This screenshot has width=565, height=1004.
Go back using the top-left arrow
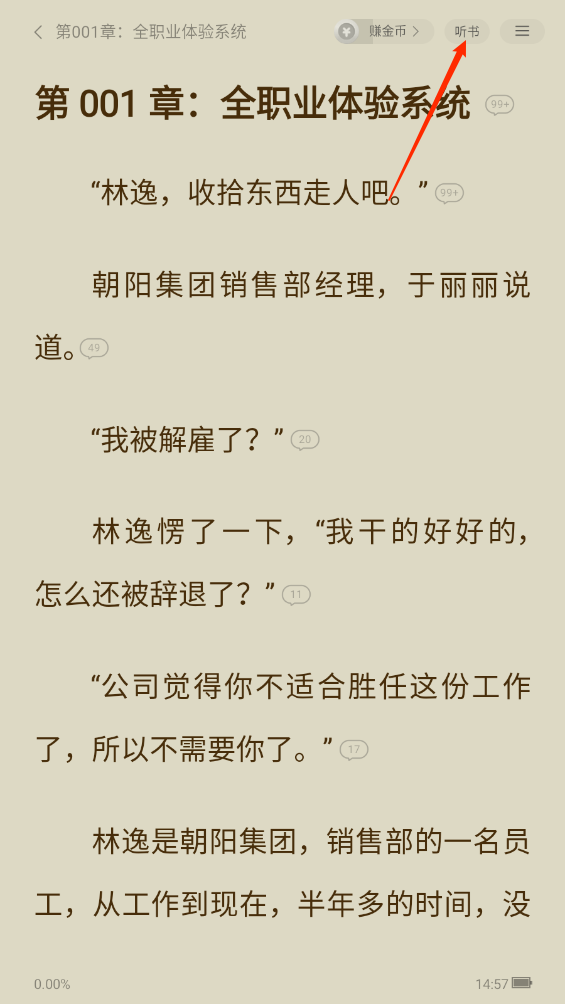point(38,32)
